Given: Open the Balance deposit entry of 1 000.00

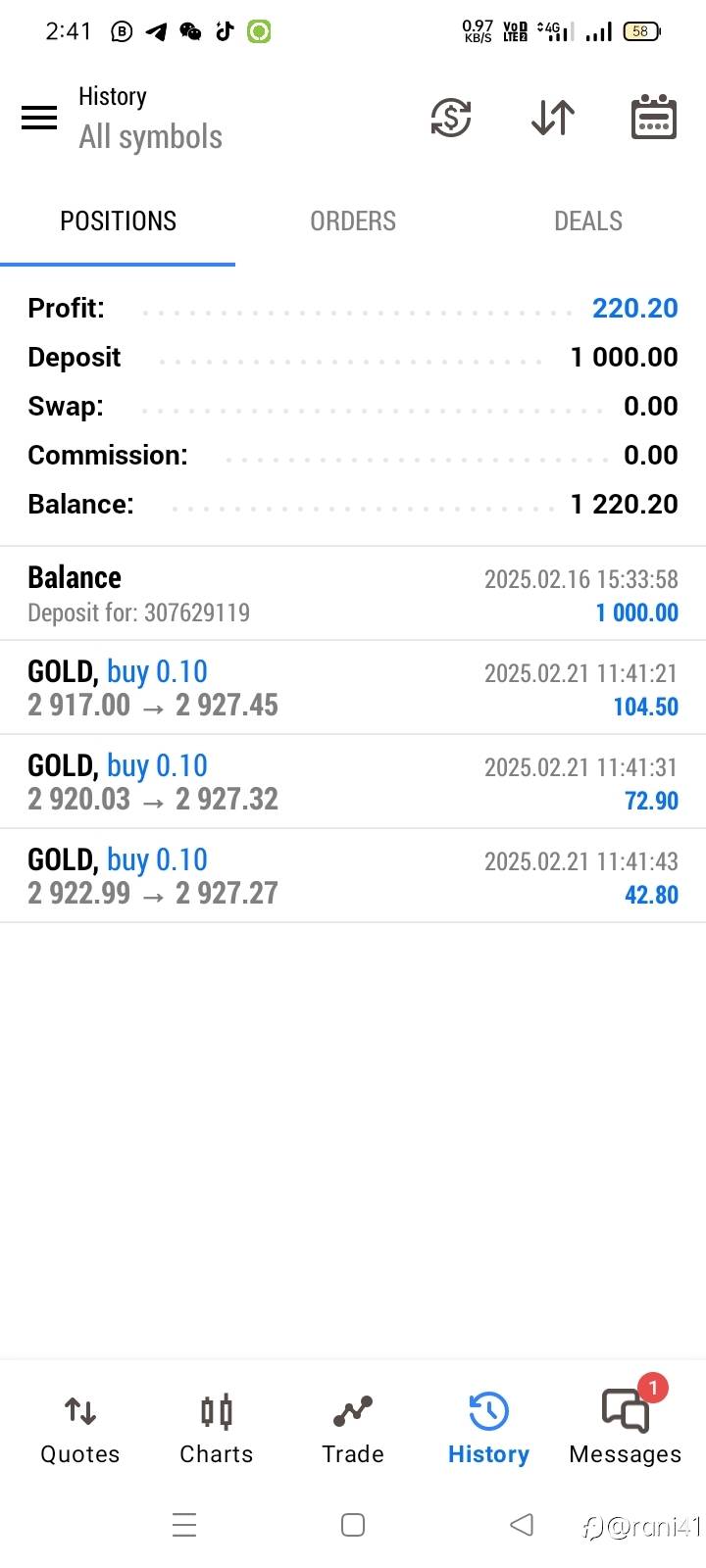Looking at the screenshot, I should tap(353, 594).
